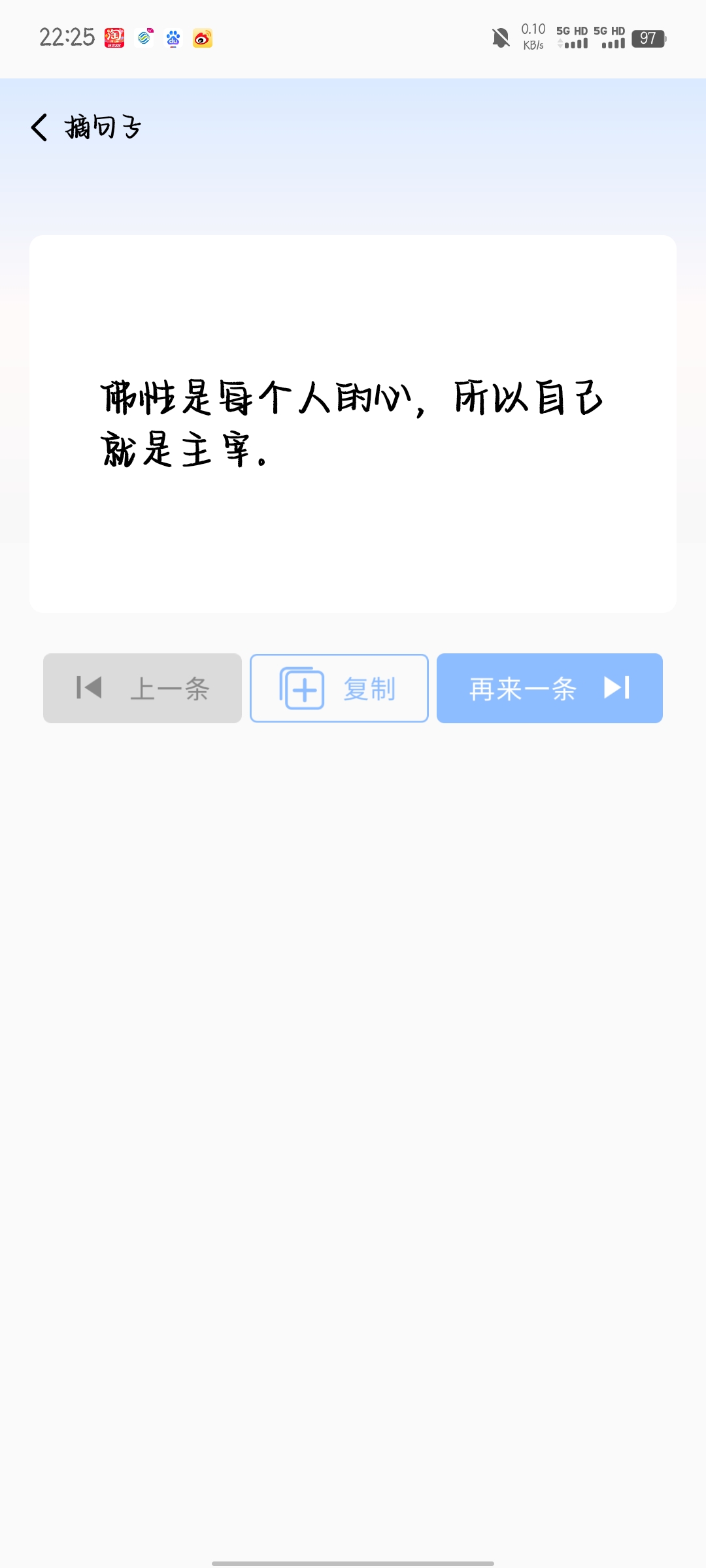706x1568 pixels.
Task: Go back from the 摘句子 page
Action: coord(39,127)
